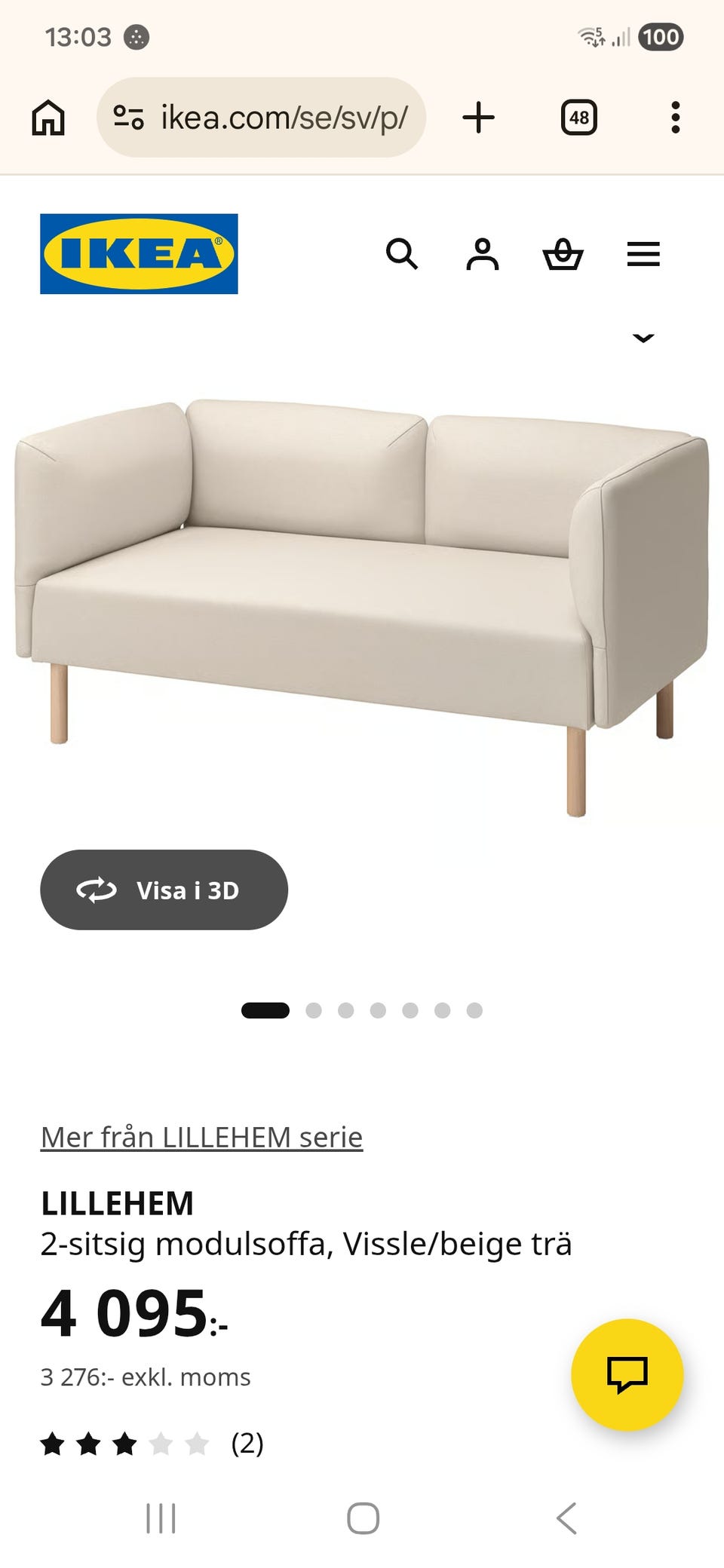Open the tab switcher showing 48 tabs
The image size is (724, 1568).
pyautogui.click(x=578, y=117)
